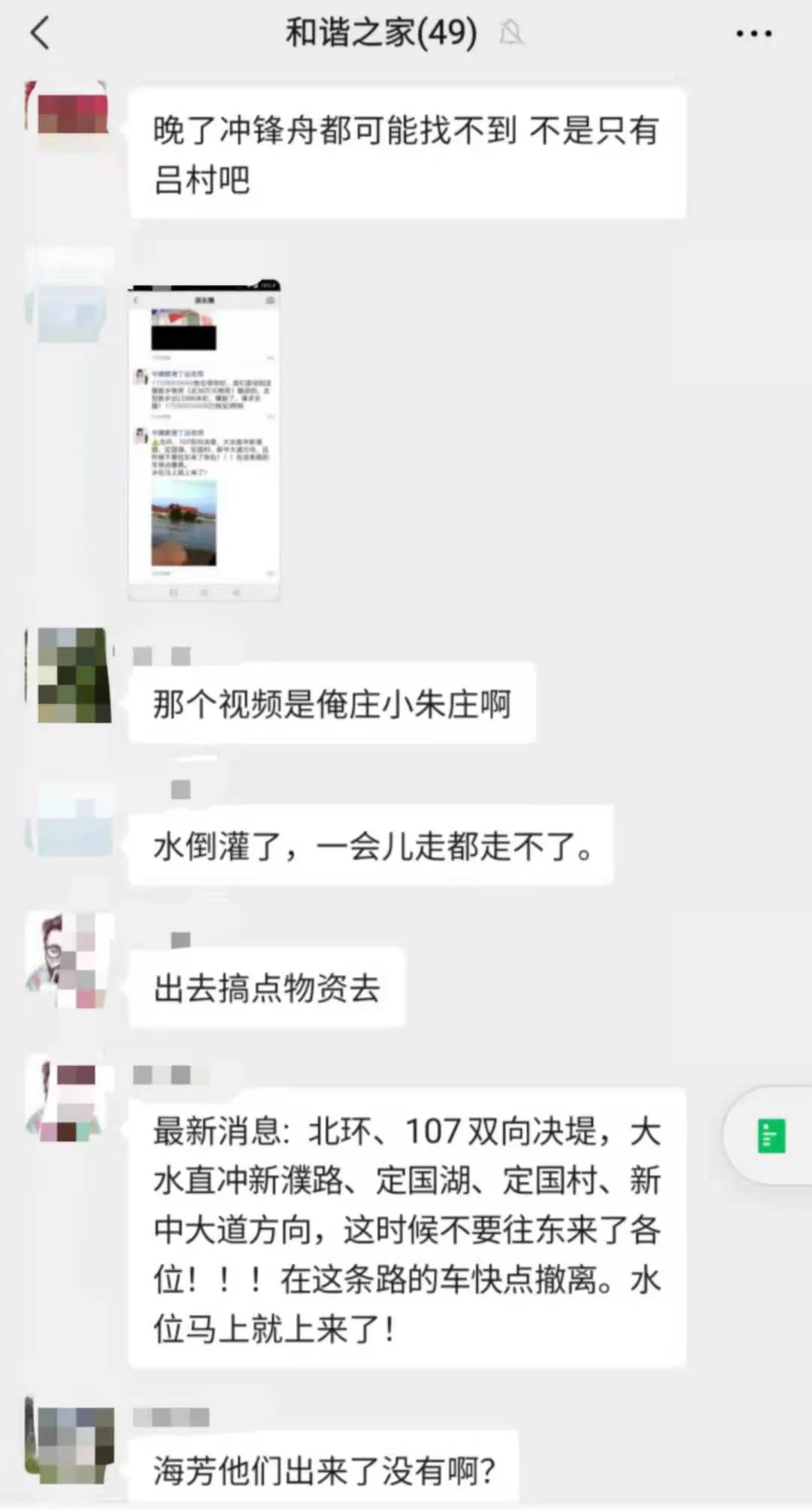This screenshot has width=812, height=1509.
Task: Open the shared screenshot image message
Action: coord(205,441)
